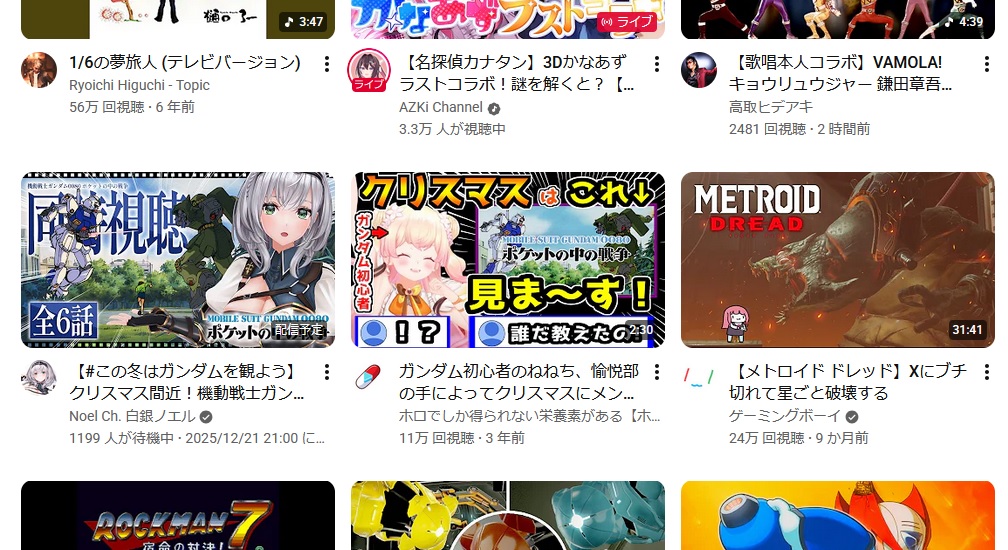Open Ryoichi Higuchi - Topic channel

pos(140,85)
